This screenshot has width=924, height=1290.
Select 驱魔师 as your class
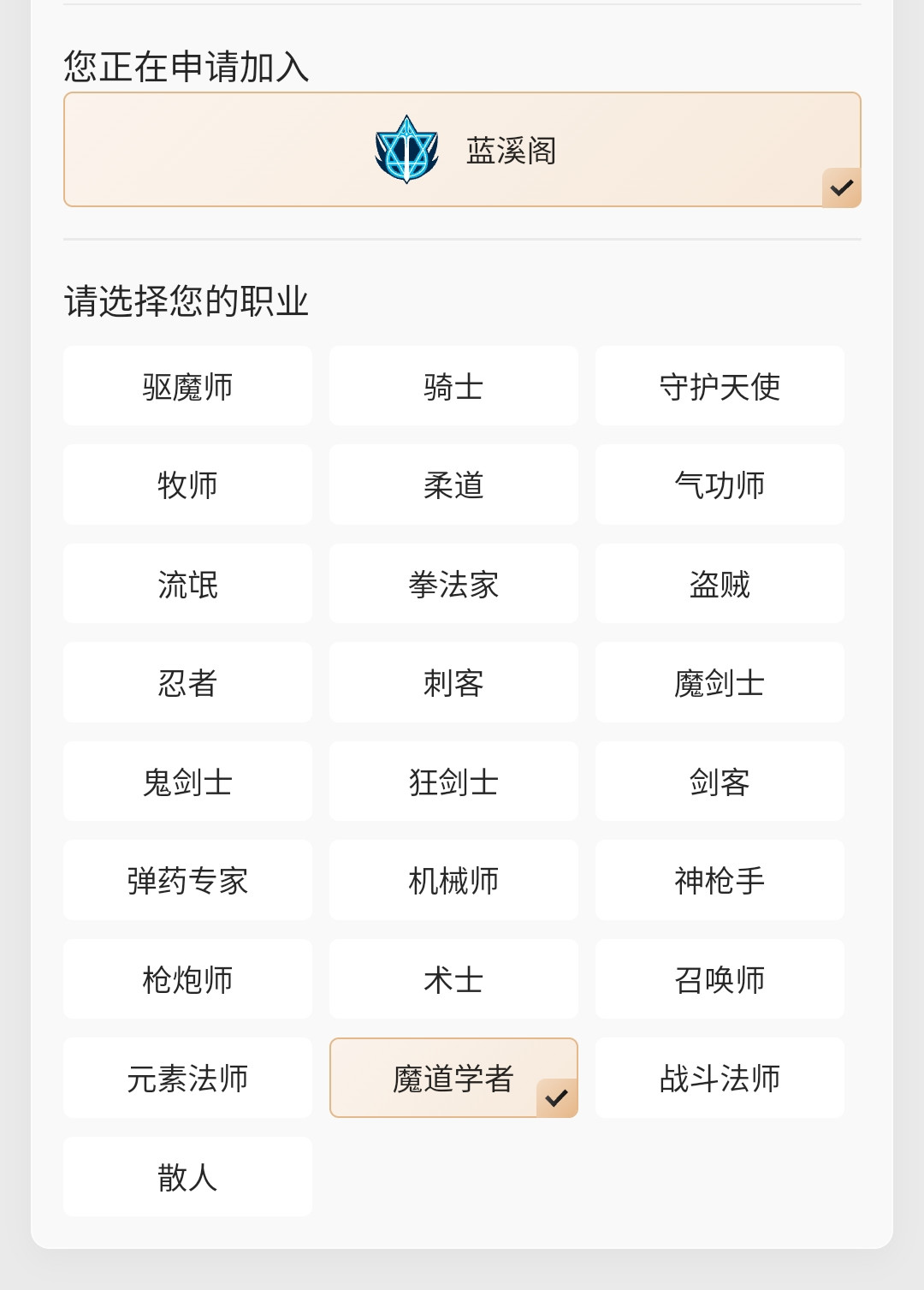point(187,386)
